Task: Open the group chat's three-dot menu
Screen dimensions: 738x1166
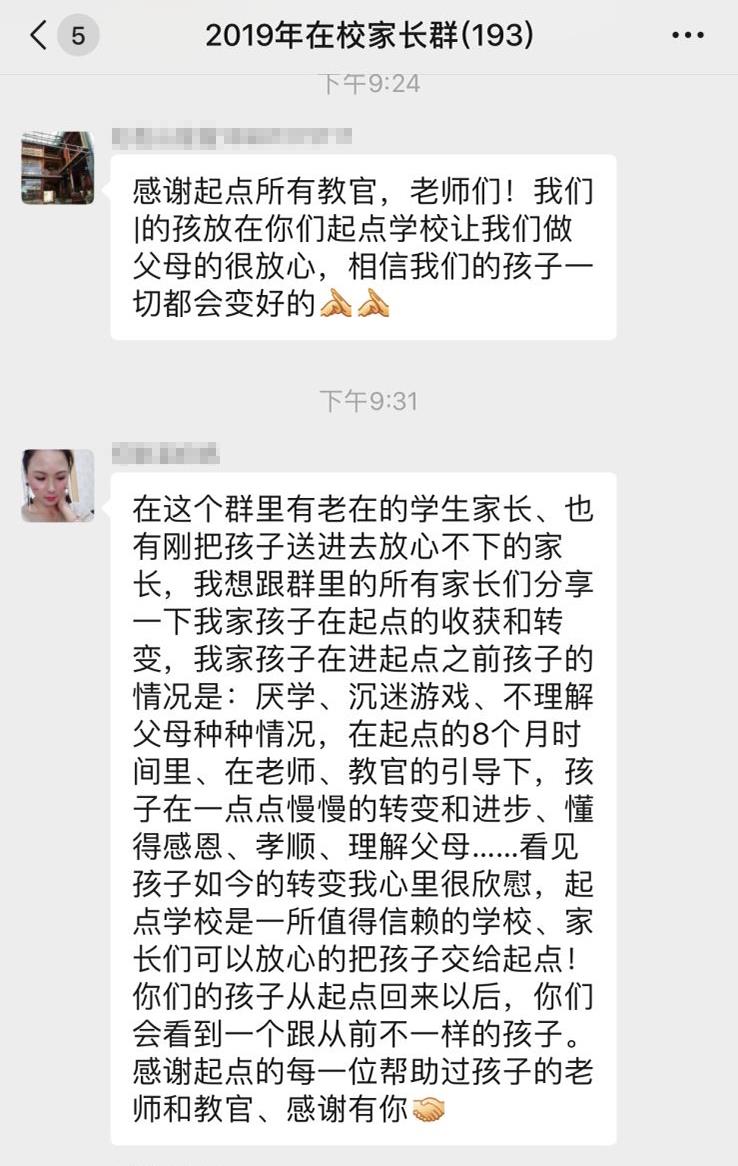Action: (x=687, y=37)
